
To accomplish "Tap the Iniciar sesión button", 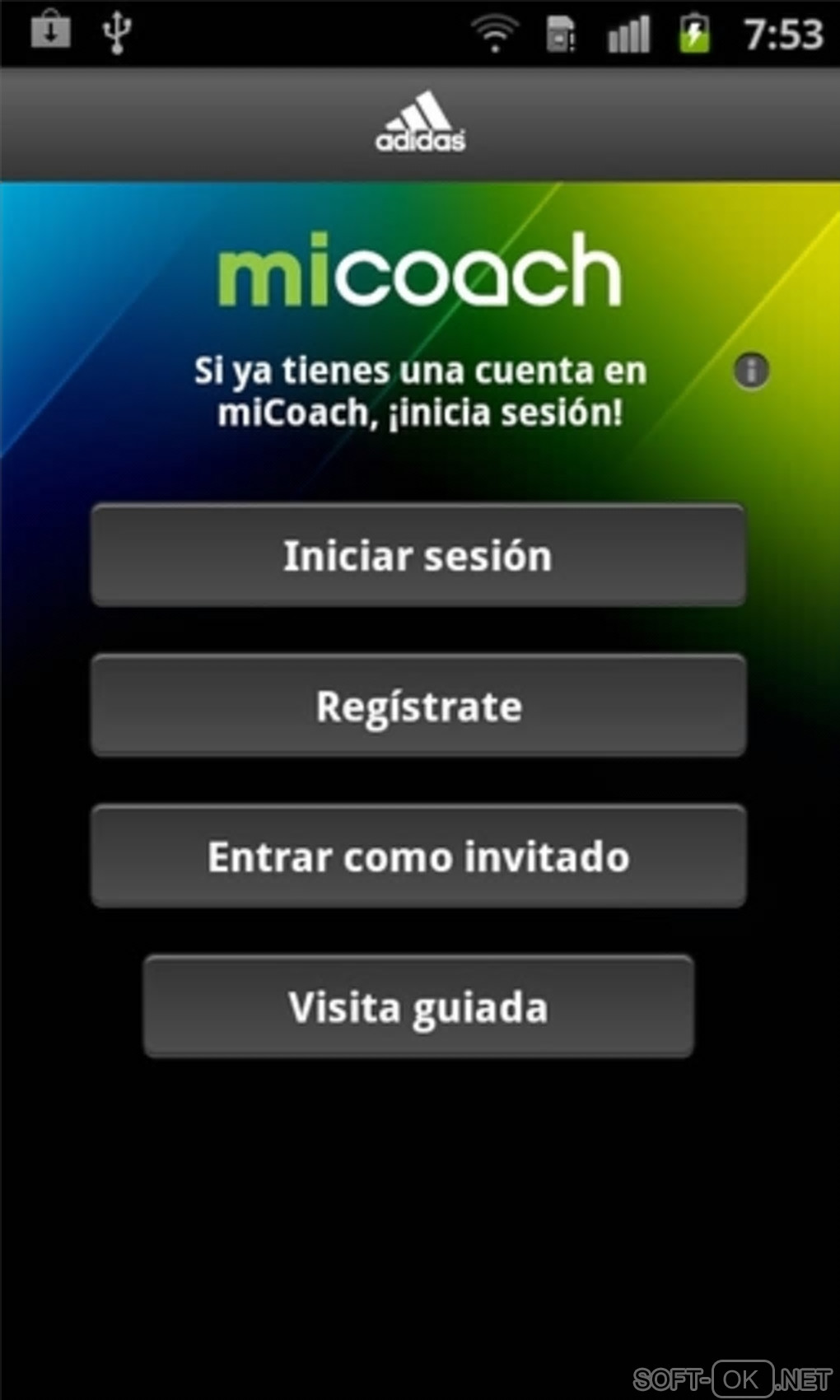I will pyautogui.click(x=418, y=556).
